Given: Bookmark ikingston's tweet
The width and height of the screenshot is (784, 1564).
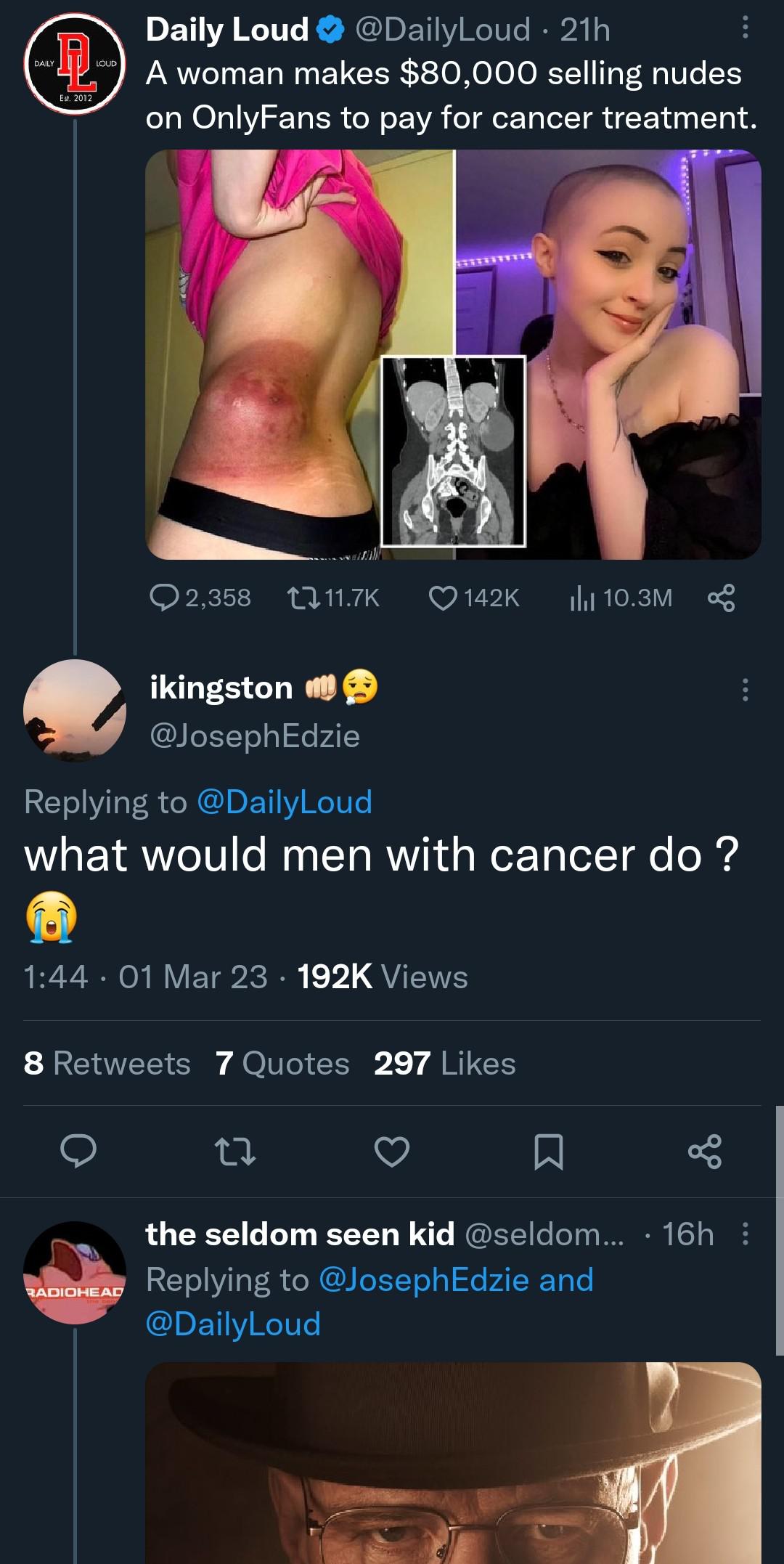Looking at the screenshot, I should coord(548,1151).
